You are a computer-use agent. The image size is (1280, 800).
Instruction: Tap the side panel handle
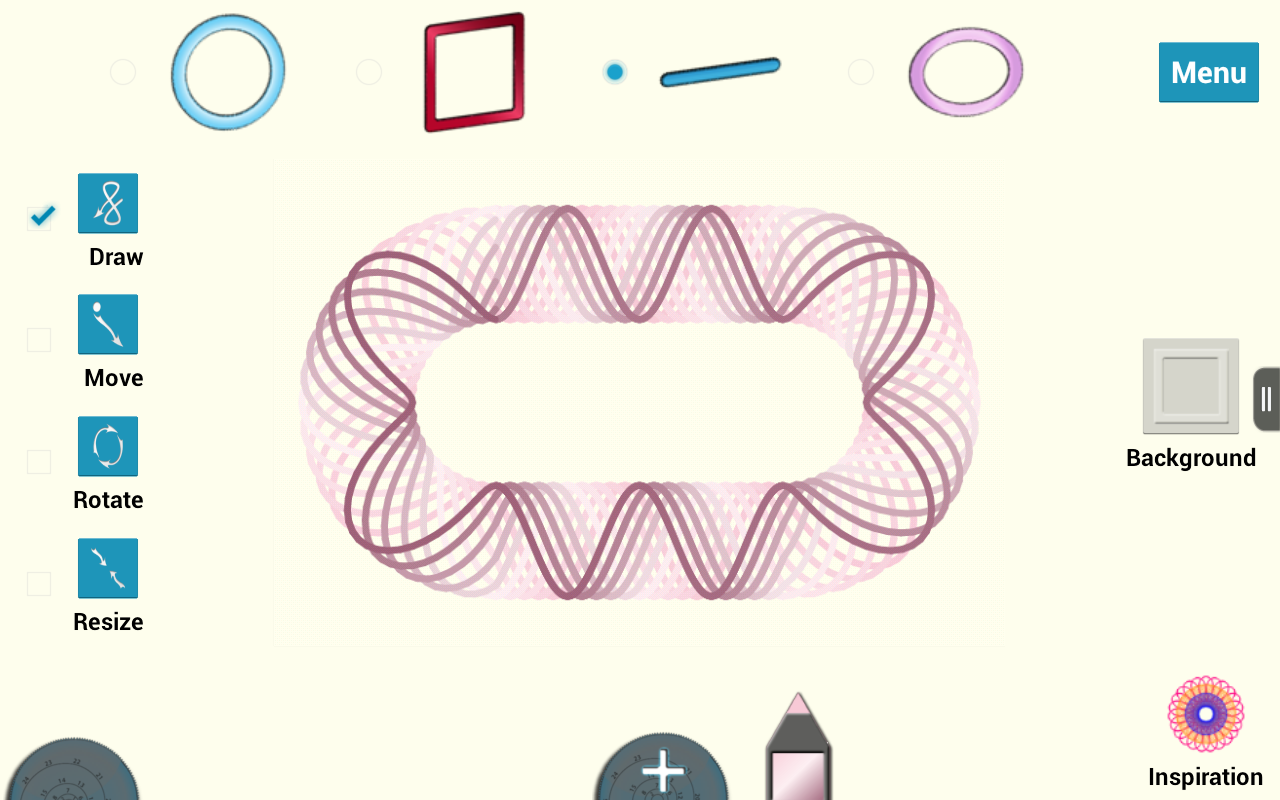1266,399
